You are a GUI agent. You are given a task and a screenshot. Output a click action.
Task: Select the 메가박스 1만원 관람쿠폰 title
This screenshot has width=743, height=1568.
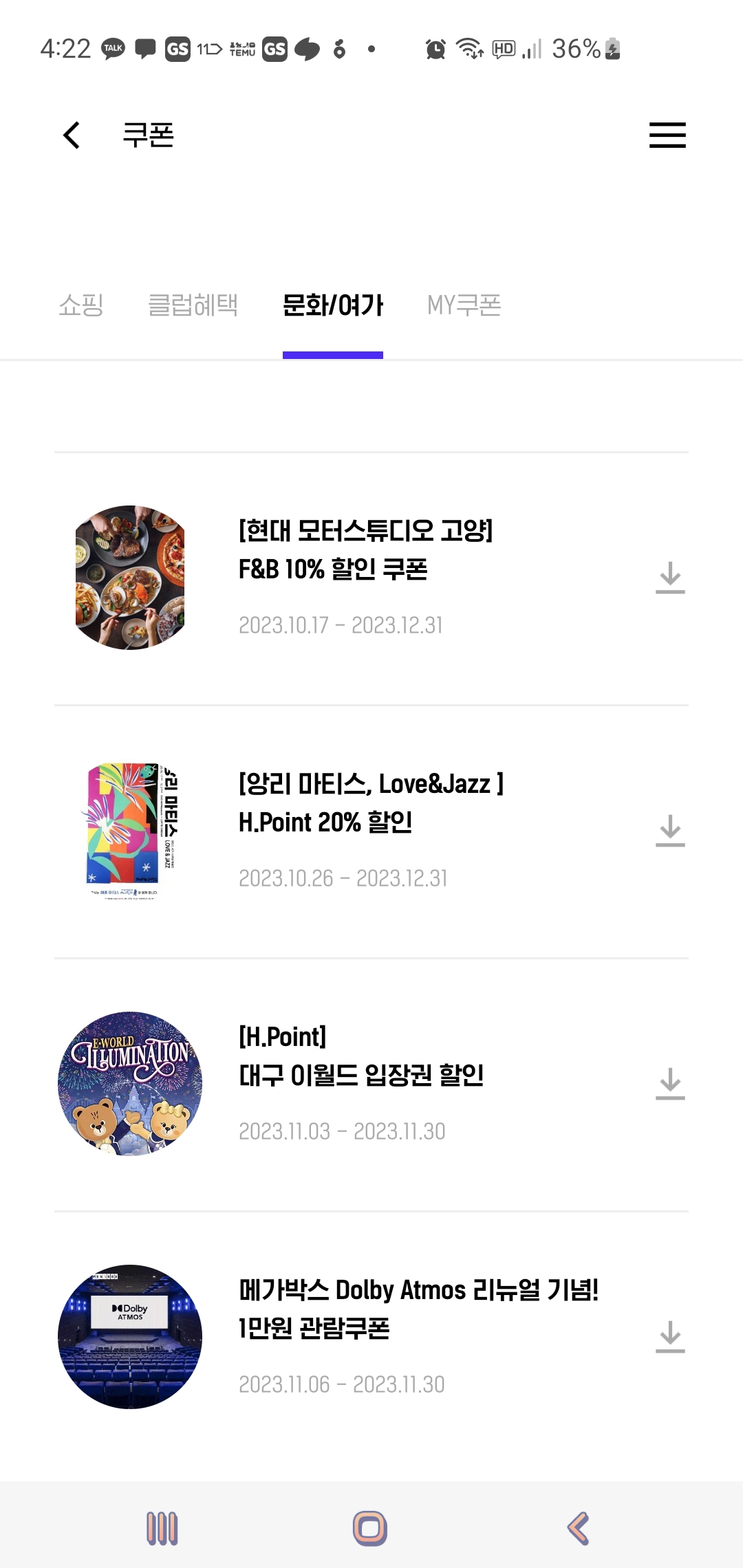click(x=418, y=1310)
